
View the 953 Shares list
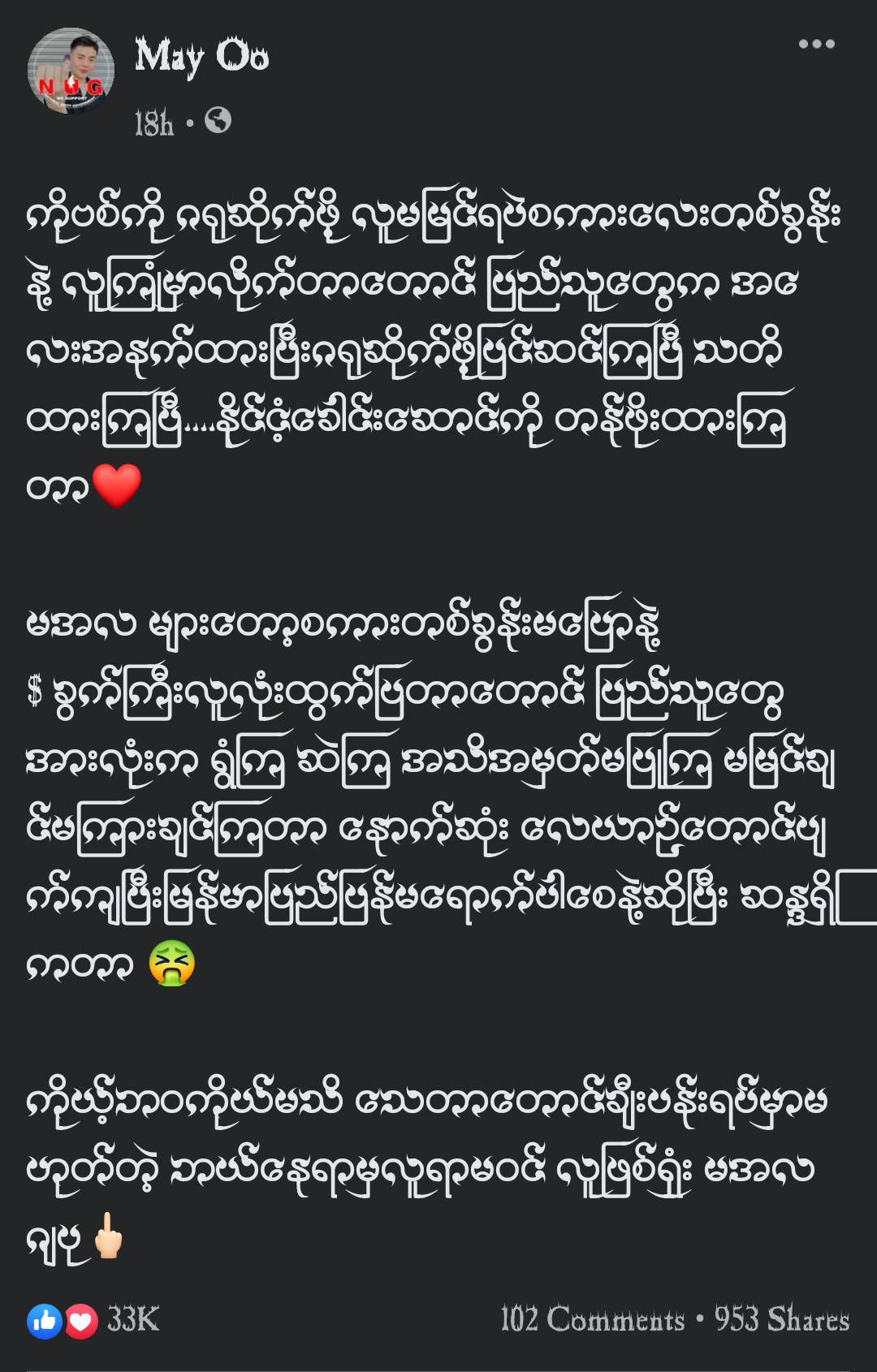[x=781, y=1319]
